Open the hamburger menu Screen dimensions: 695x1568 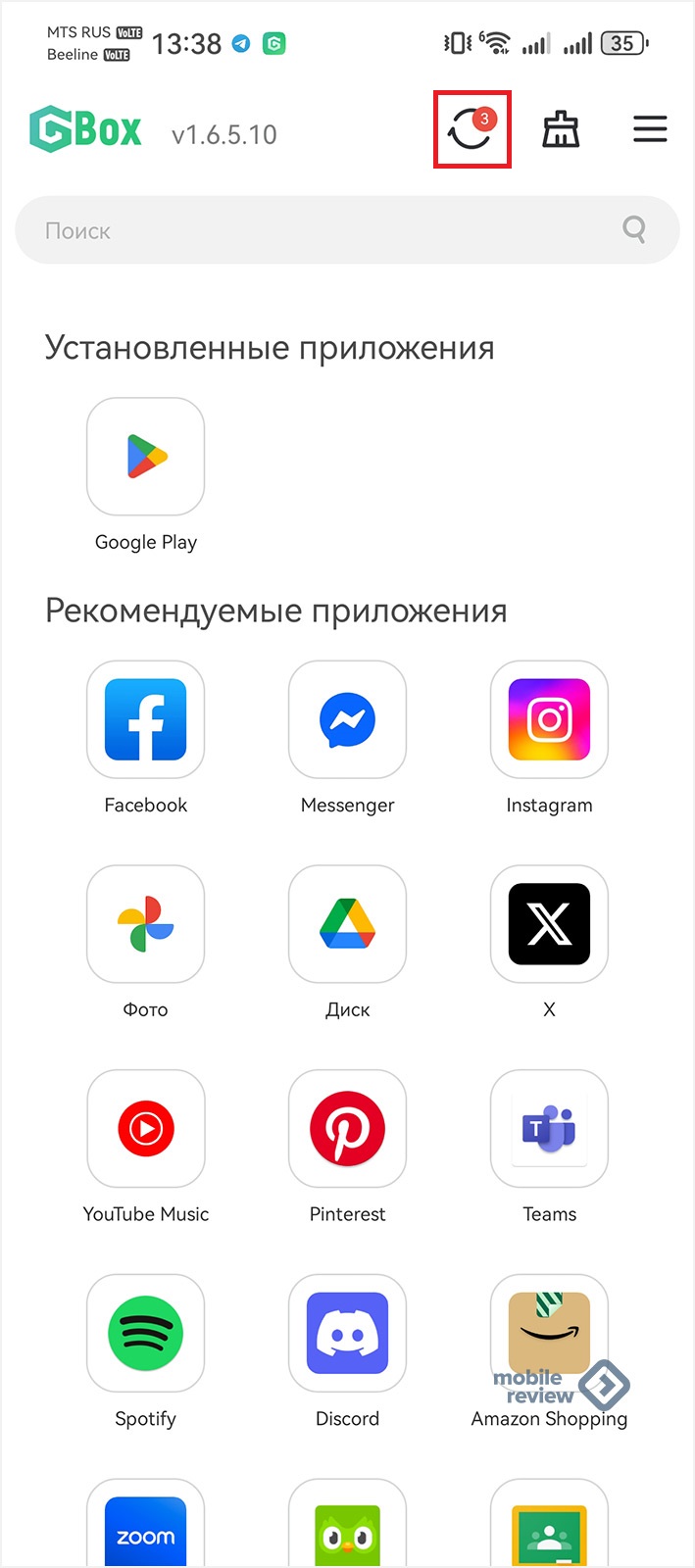pyautogui.click(x=649, y=129)
